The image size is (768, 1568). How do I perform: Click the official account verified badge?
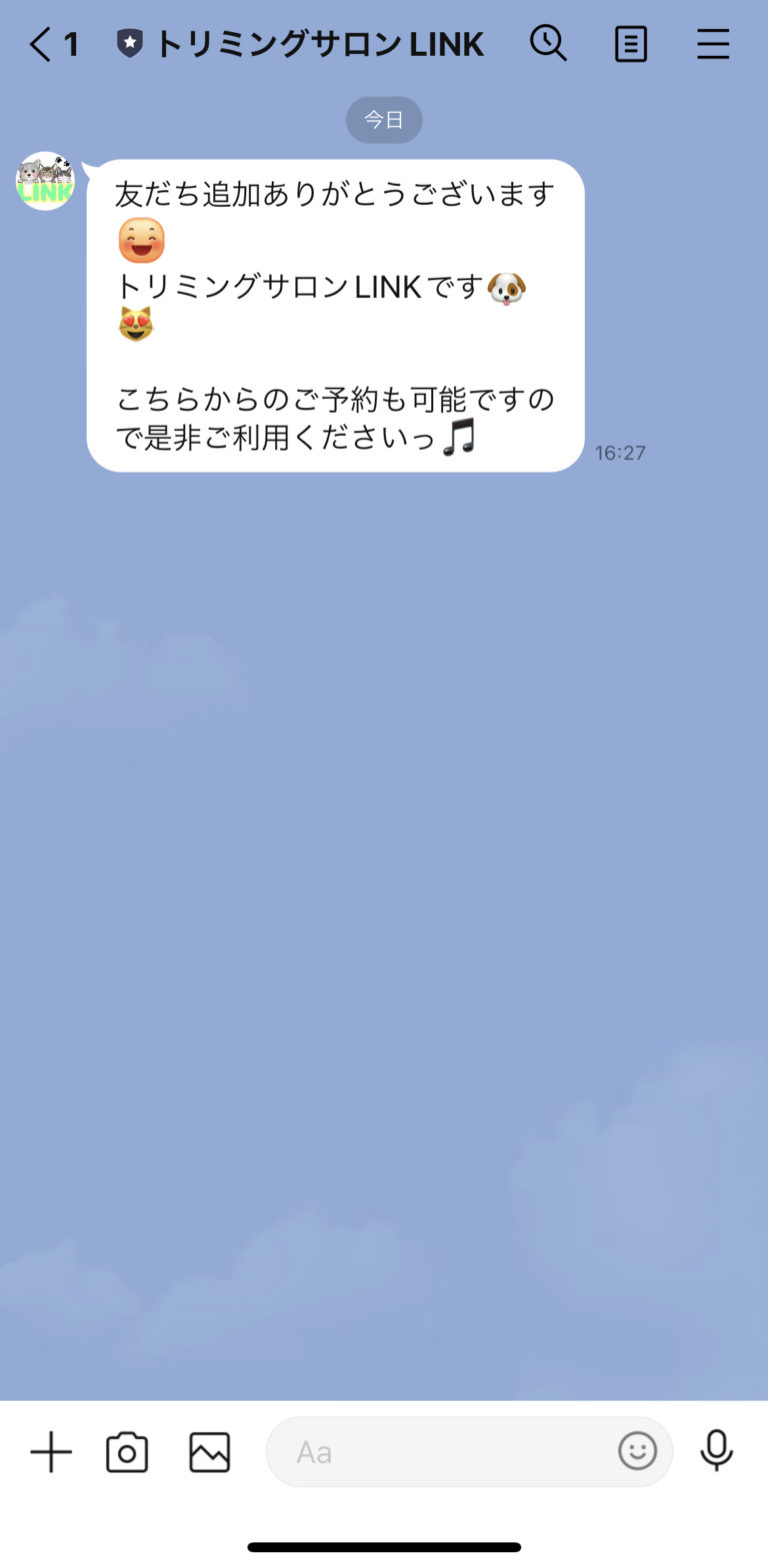130,43
